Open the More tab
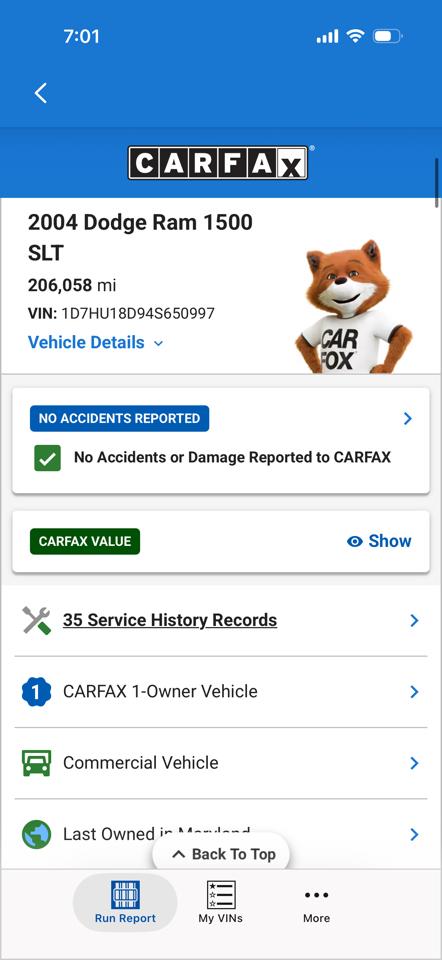The image size is (442, 960). click(317, 902)
